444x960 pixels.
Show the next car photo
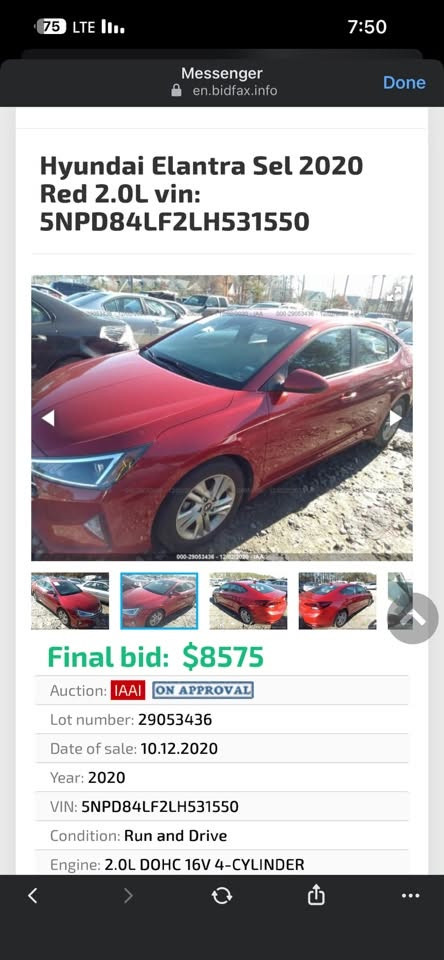click(396, 418)
